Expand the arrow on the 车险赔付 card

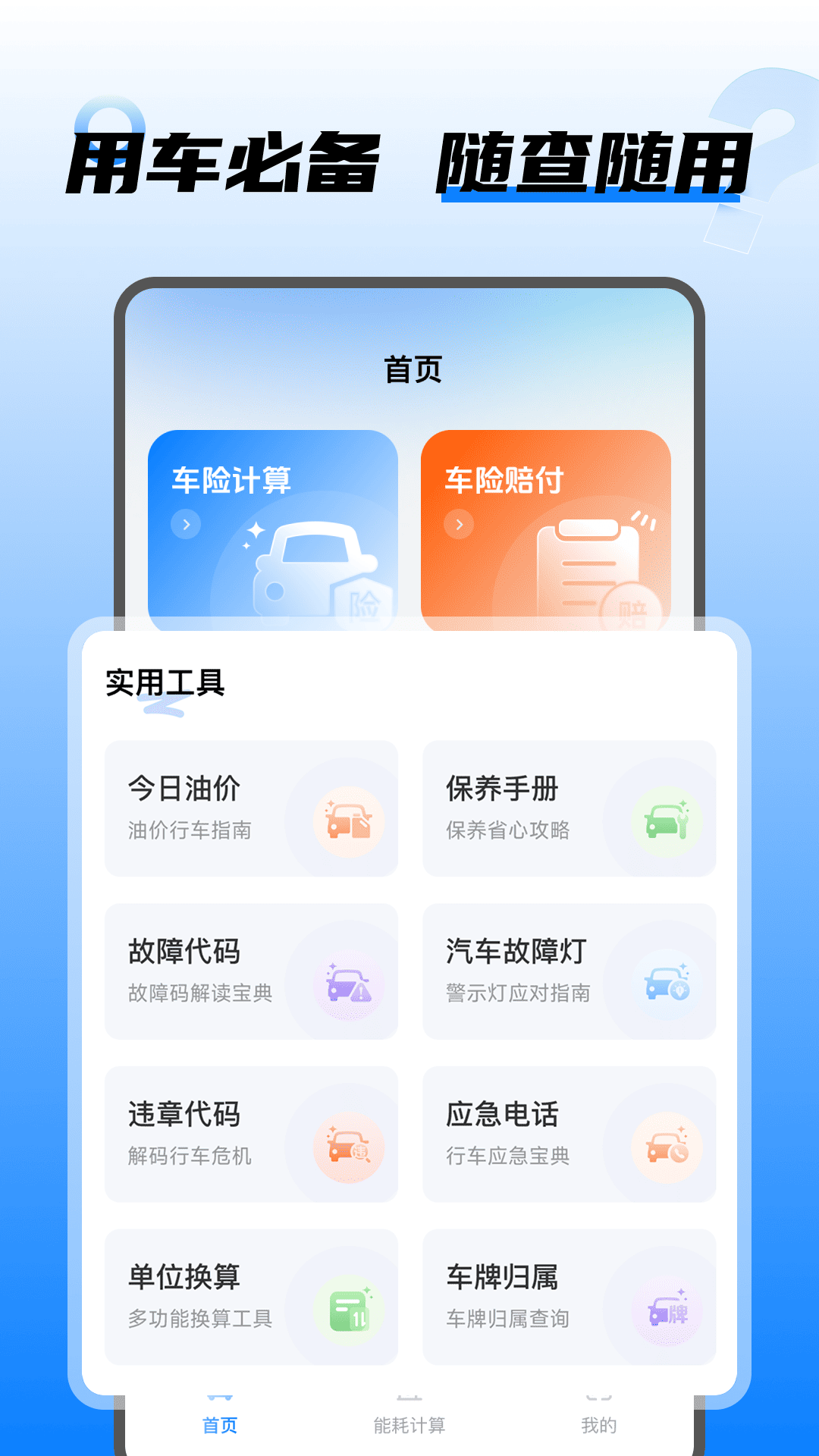[459, 524]
